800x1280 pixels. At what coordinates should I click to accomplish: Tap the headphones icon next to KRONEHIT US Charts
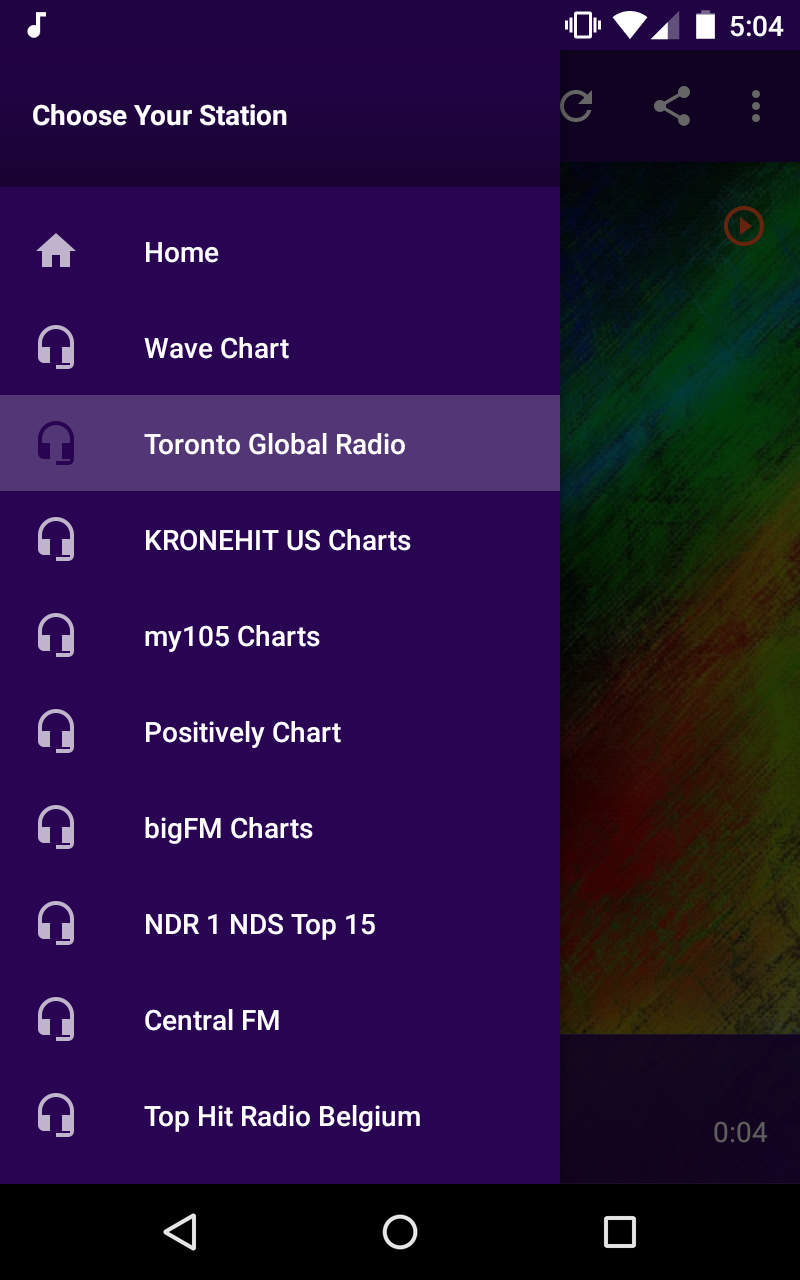[x=57, y=540]
